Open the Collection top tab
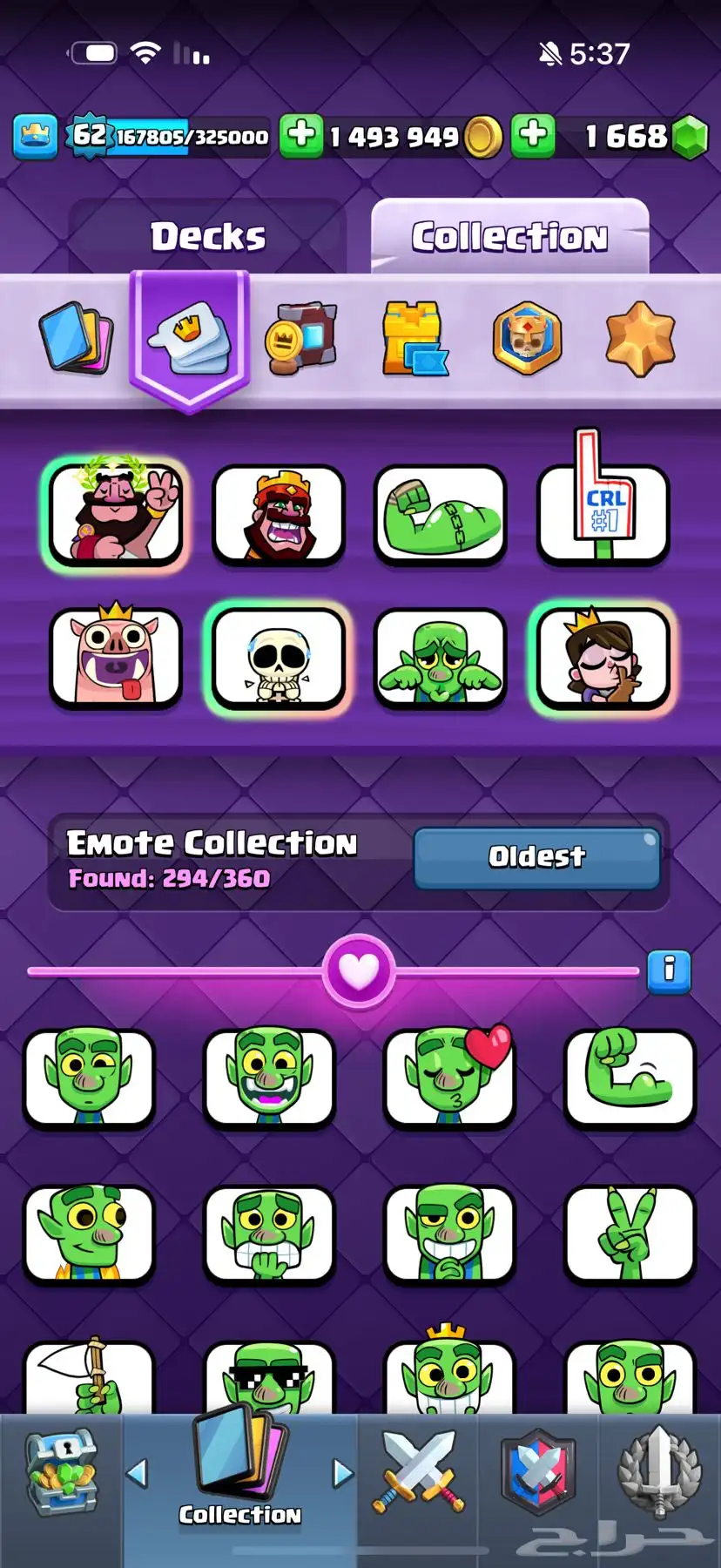This screenshot has height=1568, width=721. pos(509,237)
